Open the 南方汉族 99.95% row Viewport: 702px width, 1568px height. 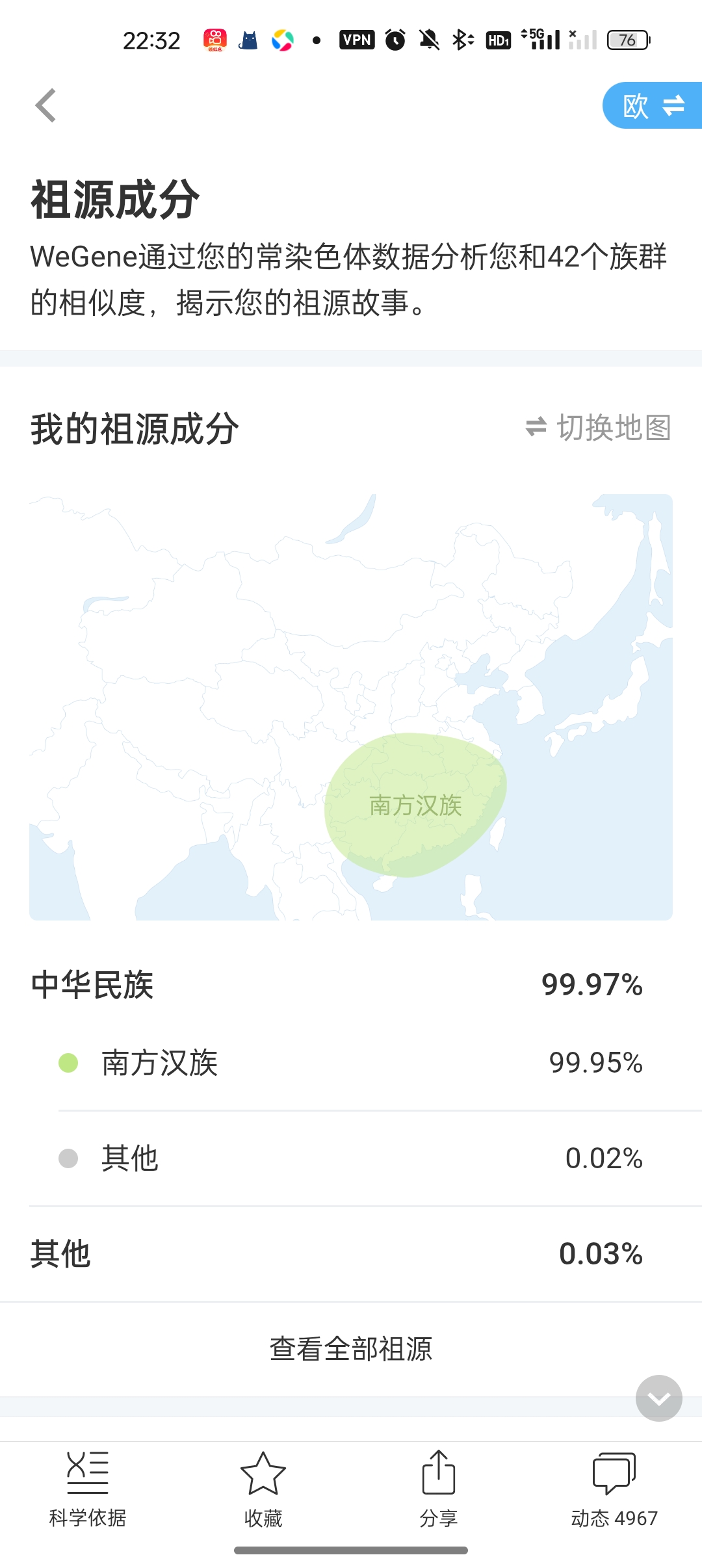pos(351,1063)
